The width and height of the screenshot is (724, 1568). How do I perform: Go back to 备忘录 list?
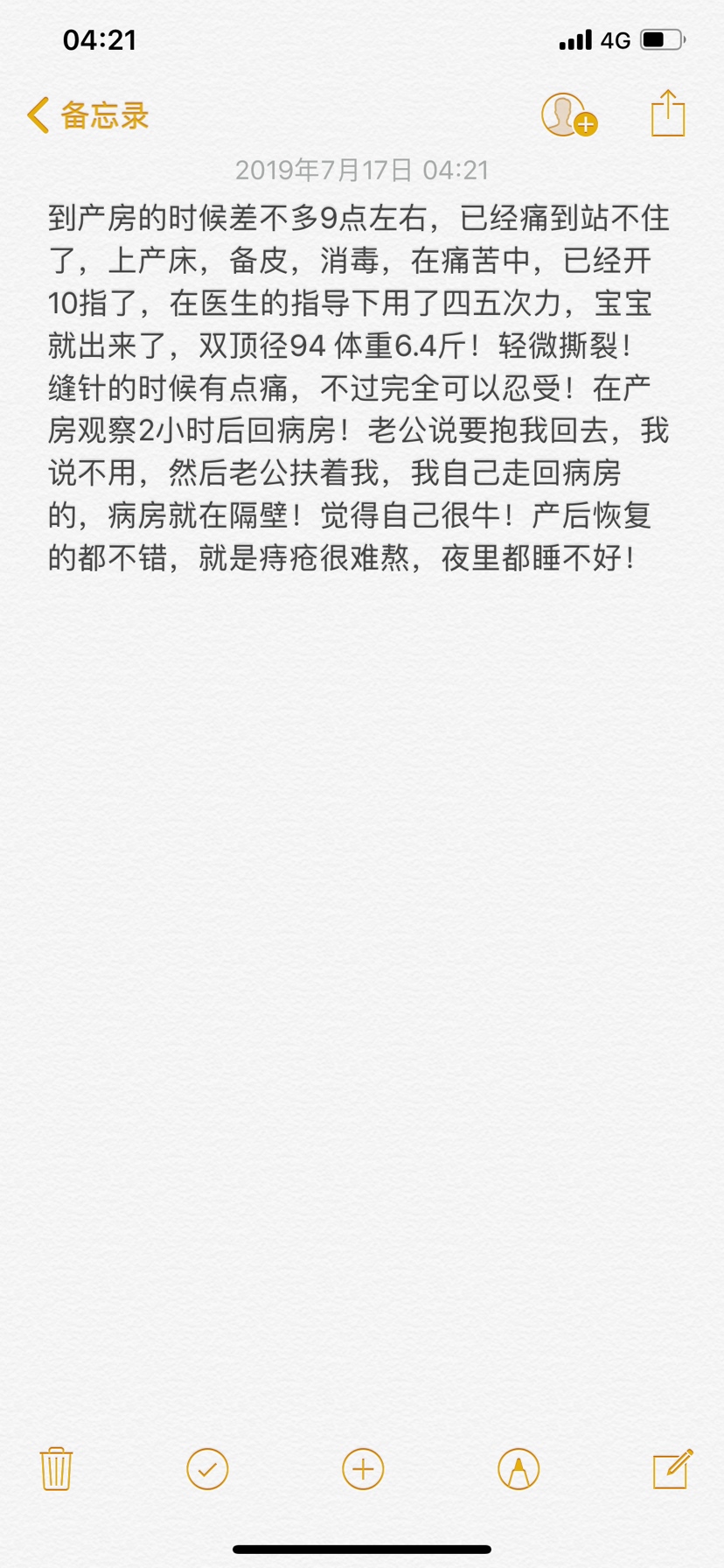point(87,115)
